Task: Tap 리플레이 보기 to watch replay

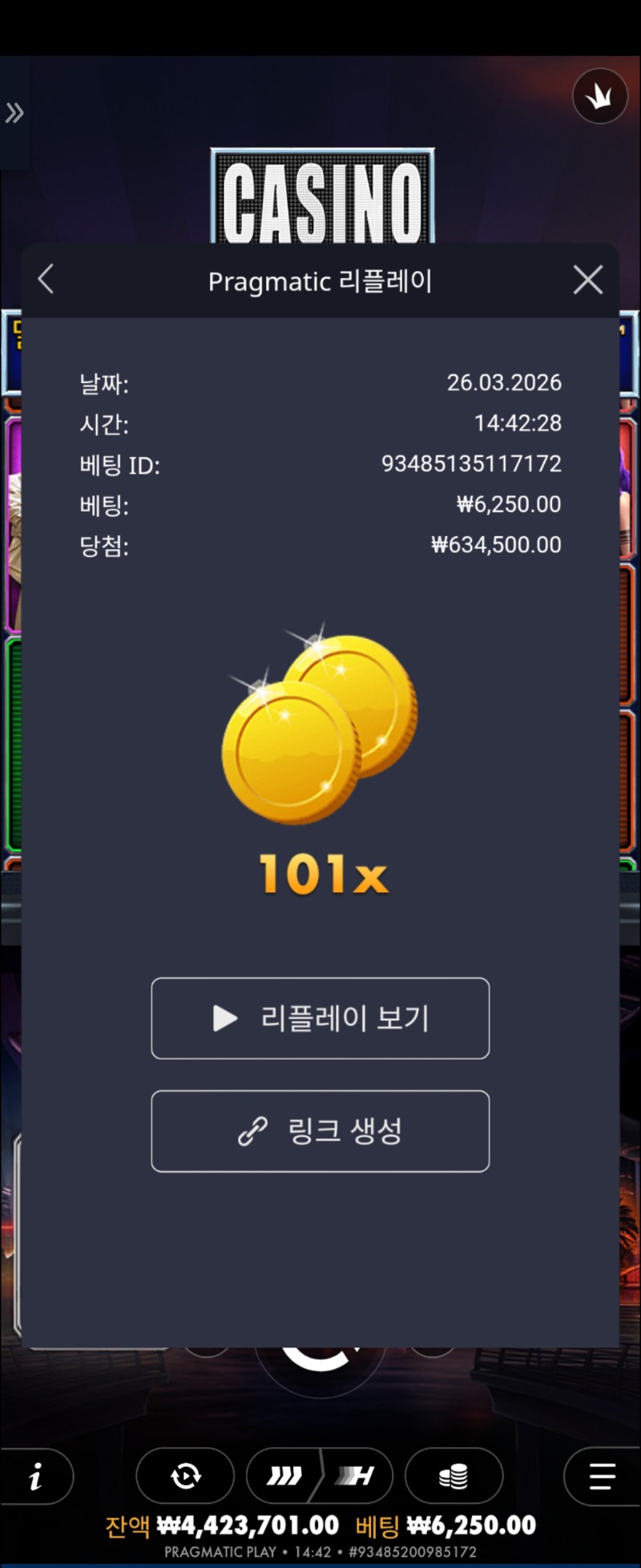Action: point(320,1018)
